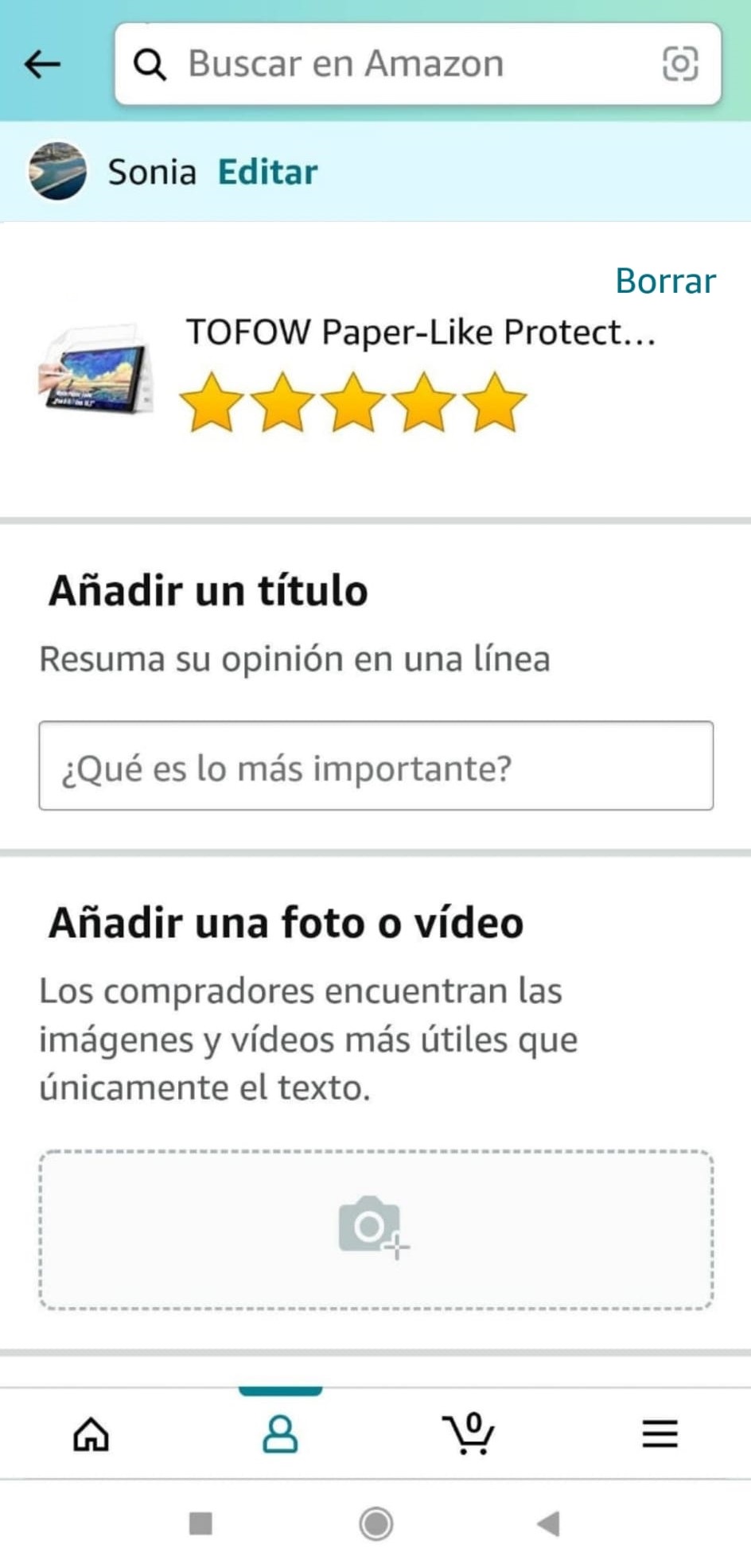Image resolution: width=751 pixels, height=1568 pixels.
Task: Open the hamburger menu tab
Action: click(660, 1434)
